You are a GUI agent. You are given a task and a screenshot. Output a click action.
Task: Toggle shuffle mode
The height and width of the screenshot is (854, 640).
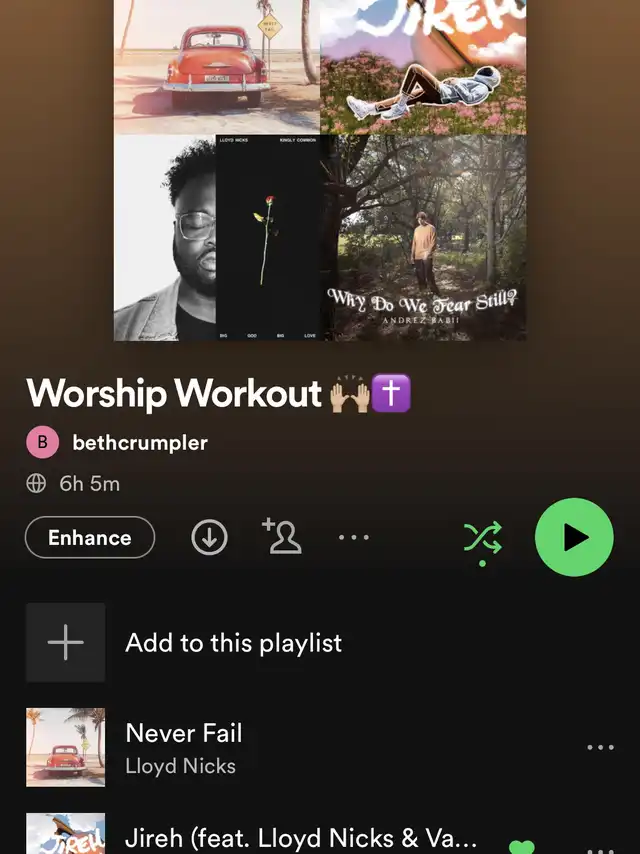point(482,539)
